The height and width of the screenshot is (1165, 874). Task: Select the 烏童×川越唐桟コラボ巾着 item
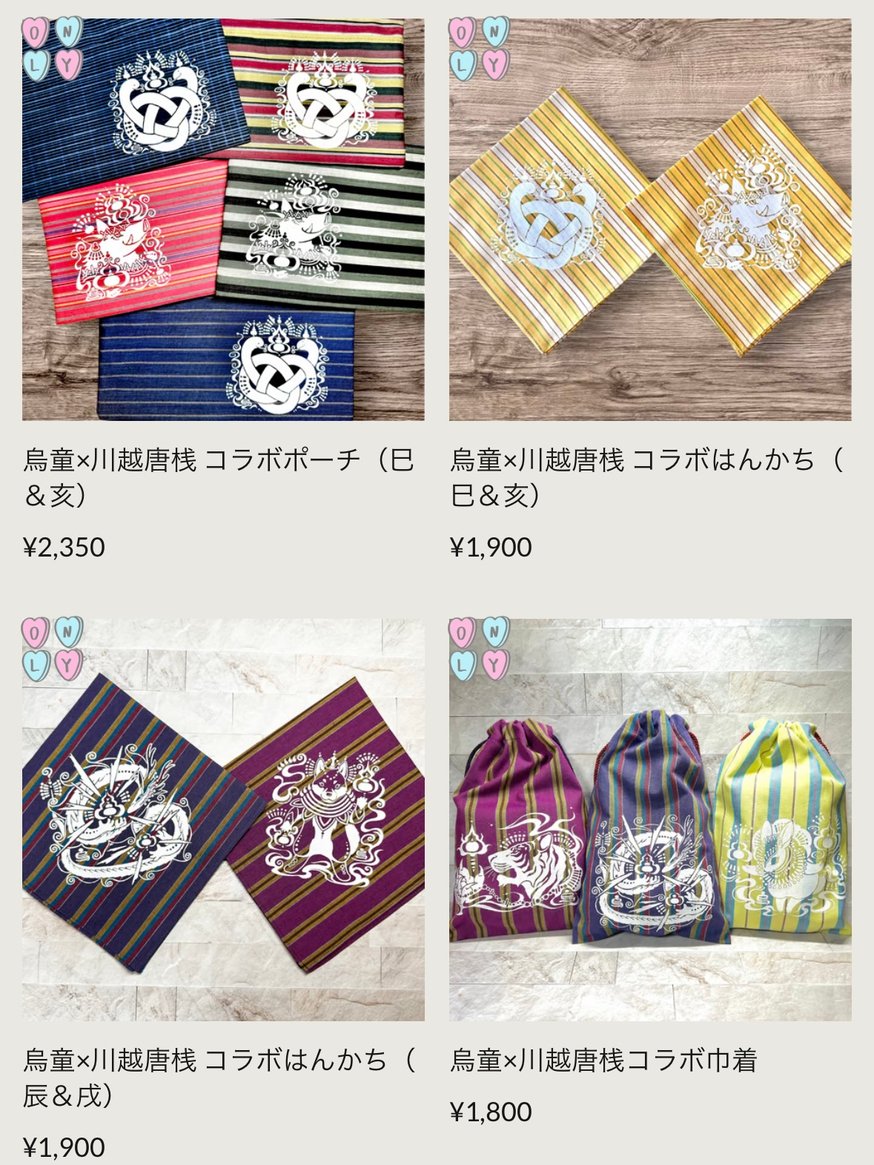(650, 820)
